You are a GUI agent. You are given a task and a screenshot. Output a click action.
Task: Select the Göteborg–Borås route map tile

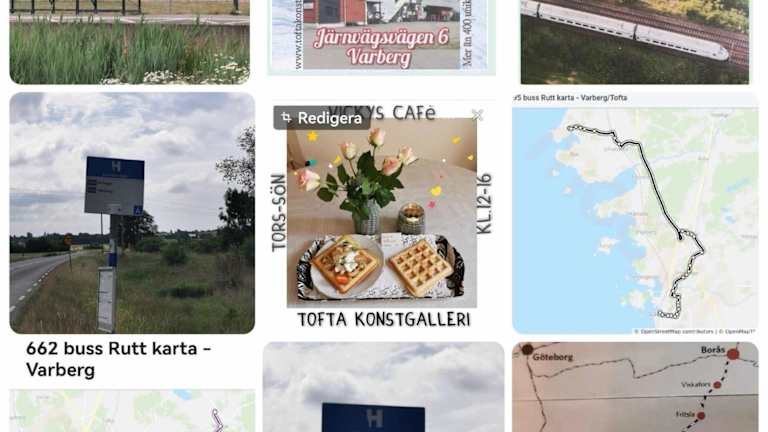(635, 388)
